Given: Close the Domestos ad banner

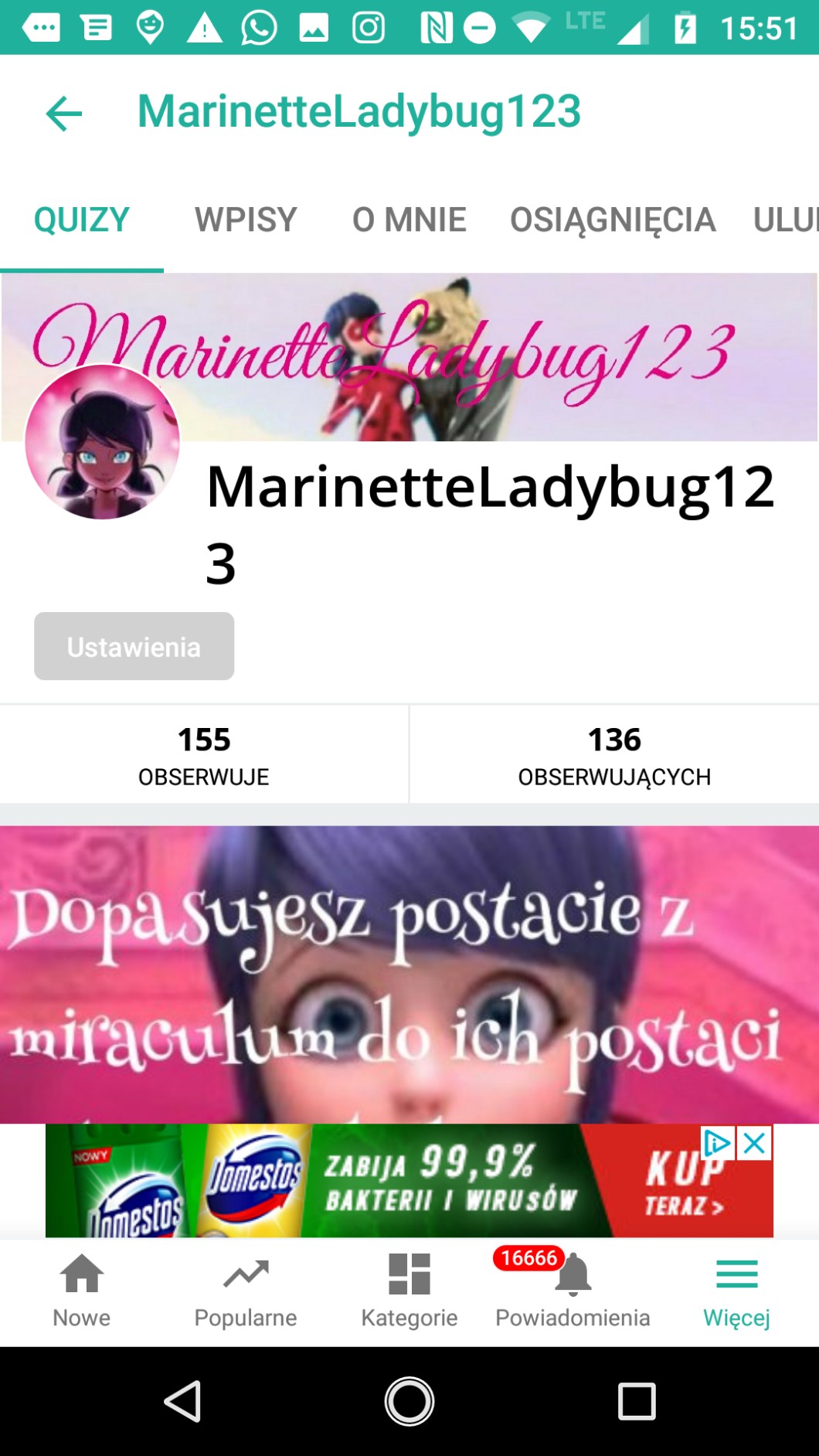Looking at the screenshot, I should (x=755, y=1143).
